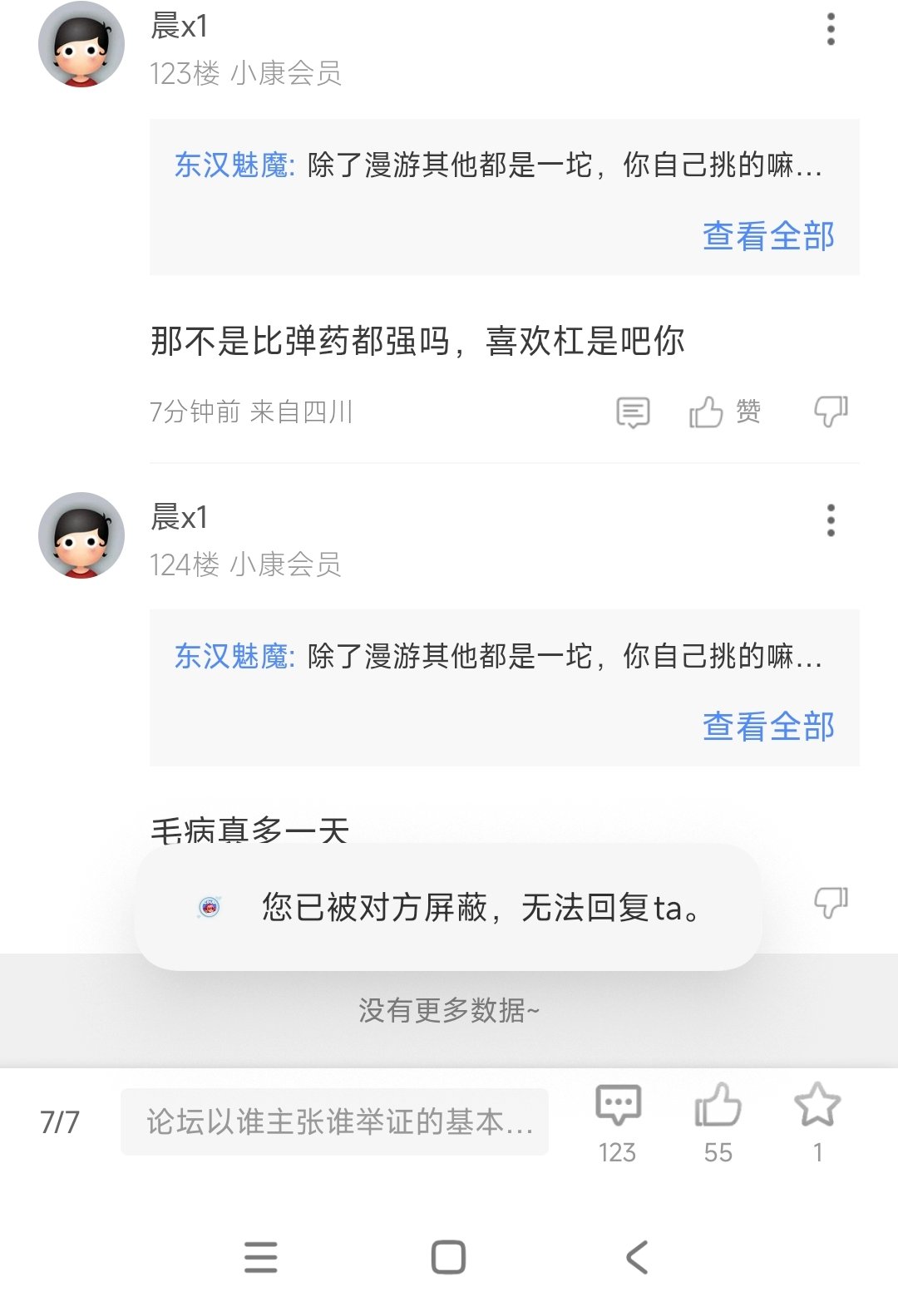Tap 查看全部 under floor 123's quote

(x=768, y=239)
